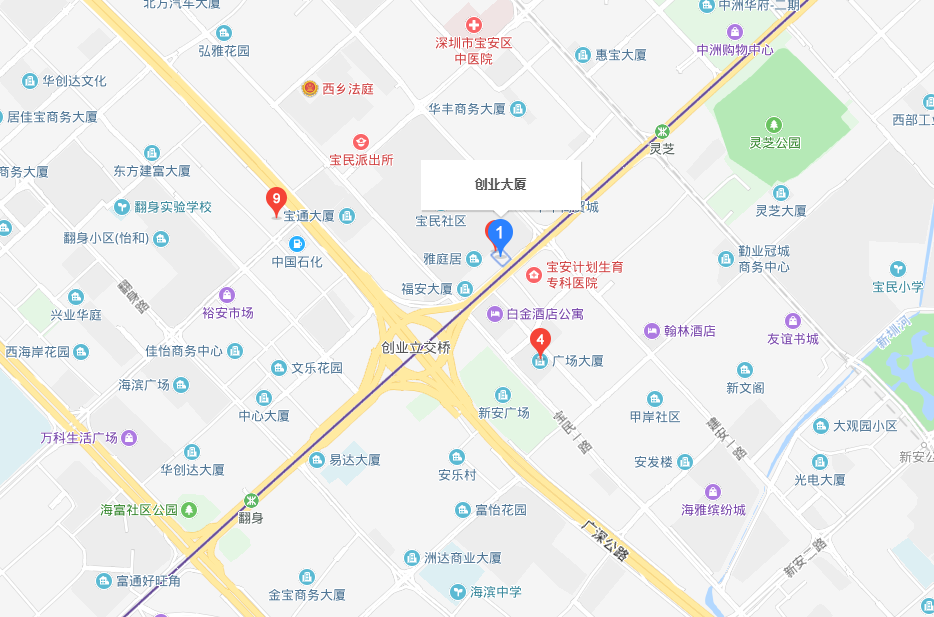
Task: Select the red marker numbered 4
Action: pos(540,340)
